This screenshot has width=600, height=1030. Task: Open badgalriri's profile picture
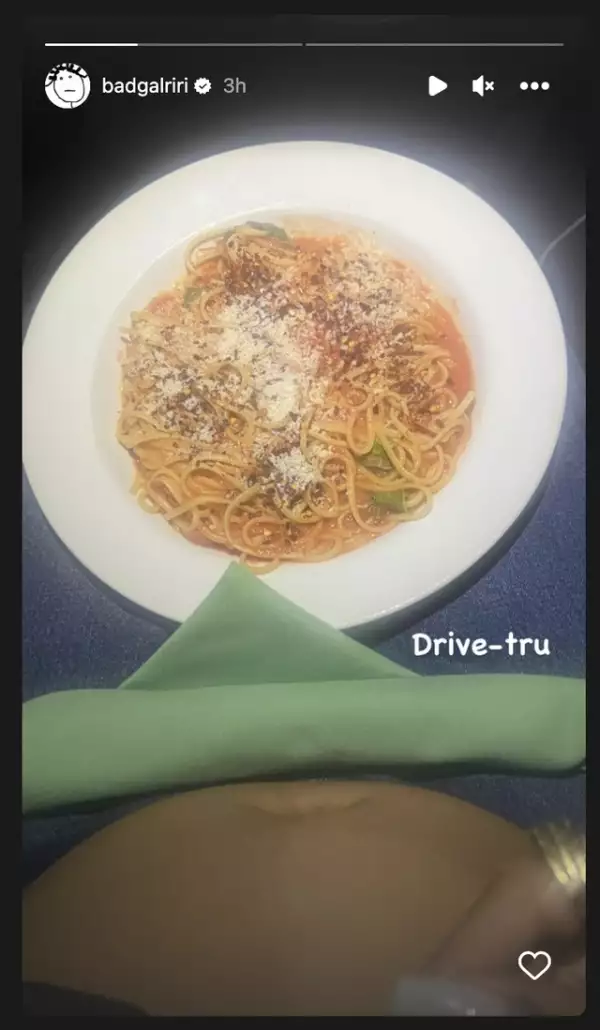(x=68, y=86)
